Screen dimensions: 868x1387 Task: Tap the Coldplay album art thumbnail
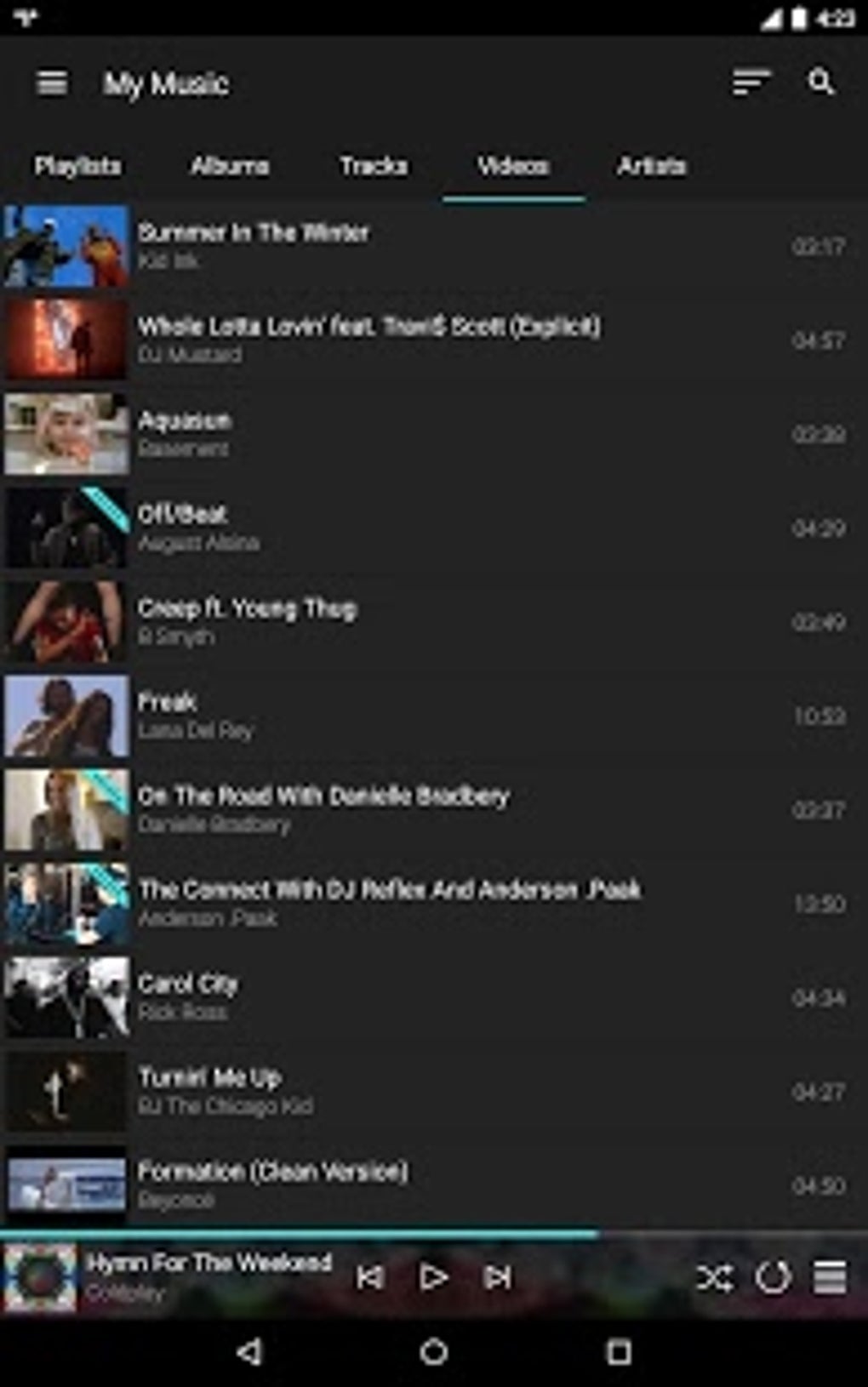41,1276
